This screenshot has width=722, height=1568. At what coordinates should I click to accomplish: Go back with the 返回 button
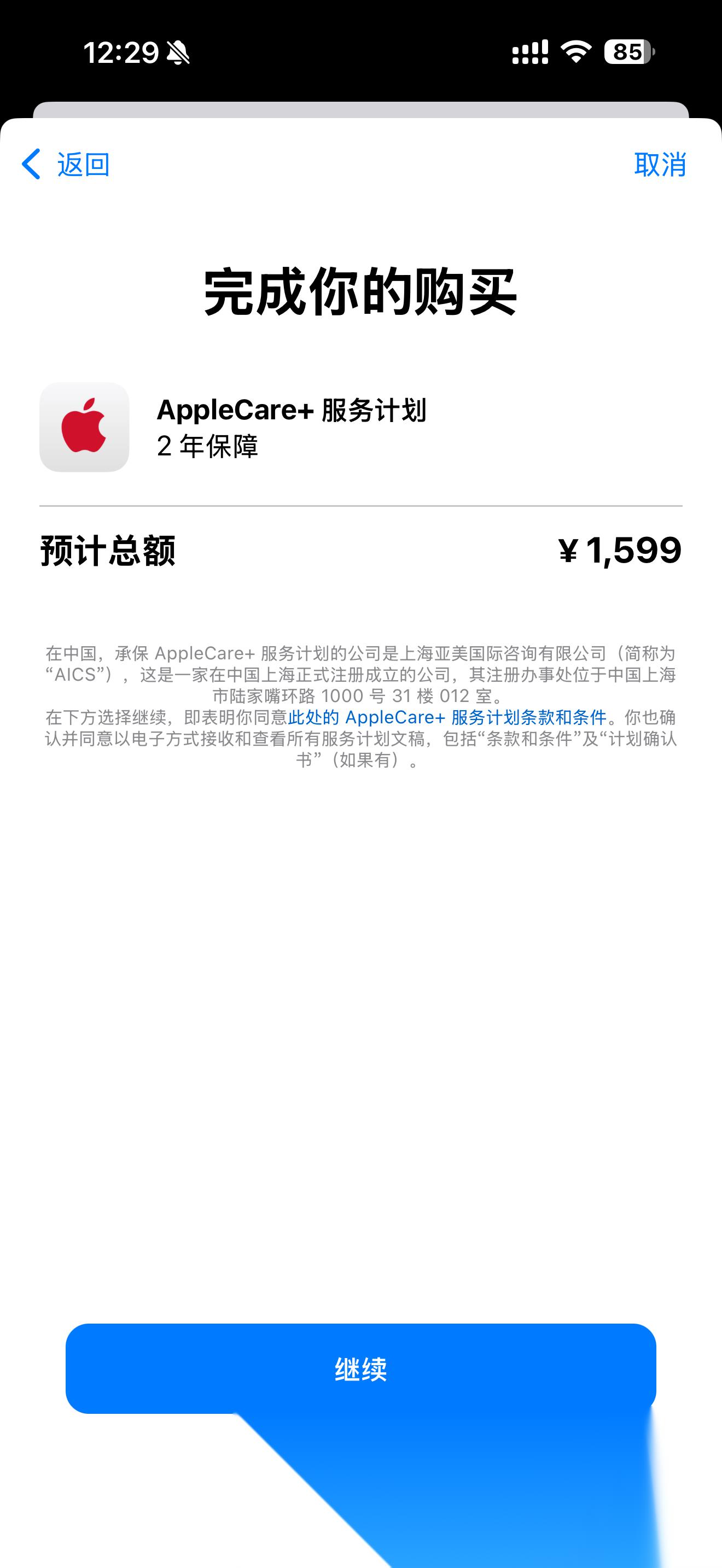click(66, 165)
